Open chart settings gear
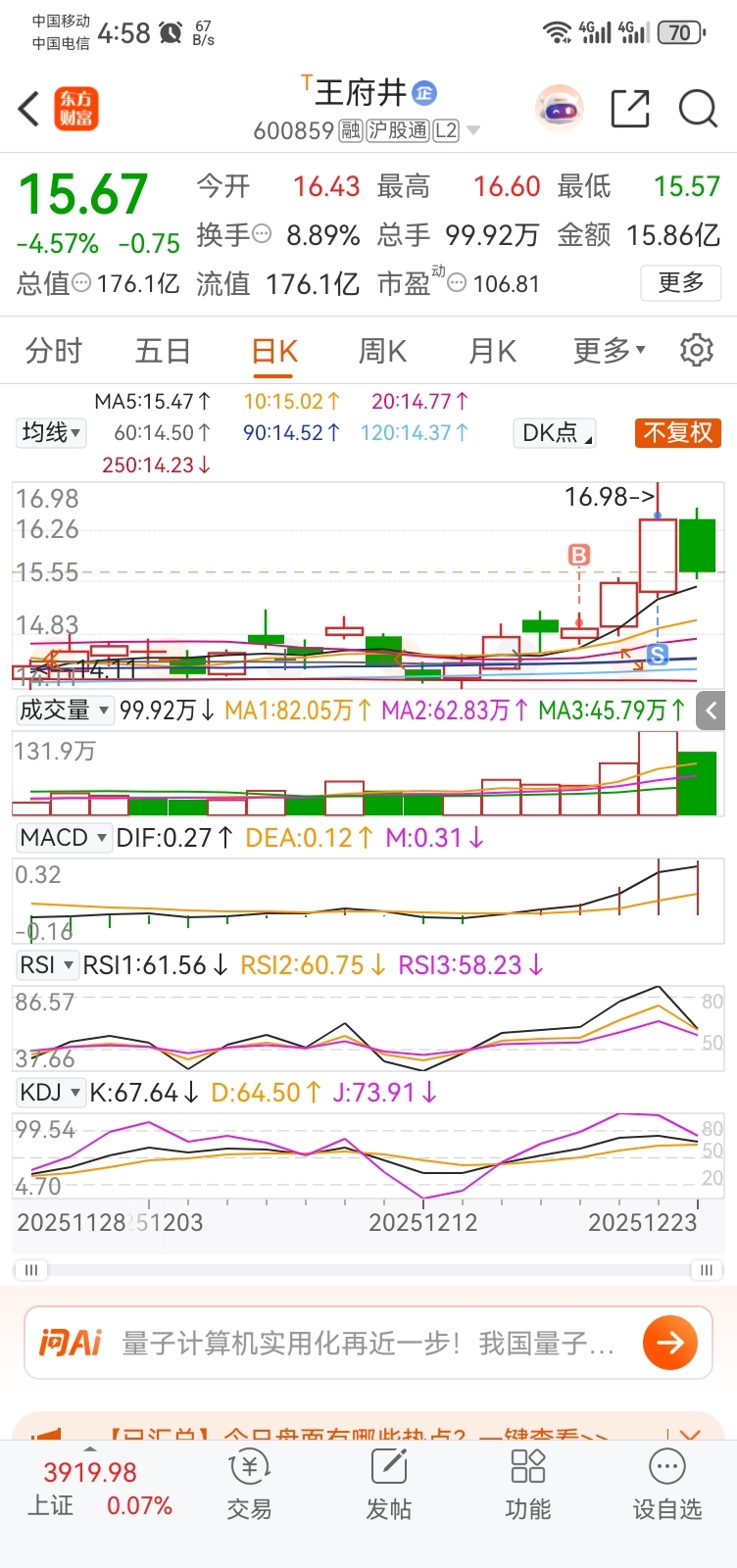The height and width of the screenshot is (1568, 737). 696,351
